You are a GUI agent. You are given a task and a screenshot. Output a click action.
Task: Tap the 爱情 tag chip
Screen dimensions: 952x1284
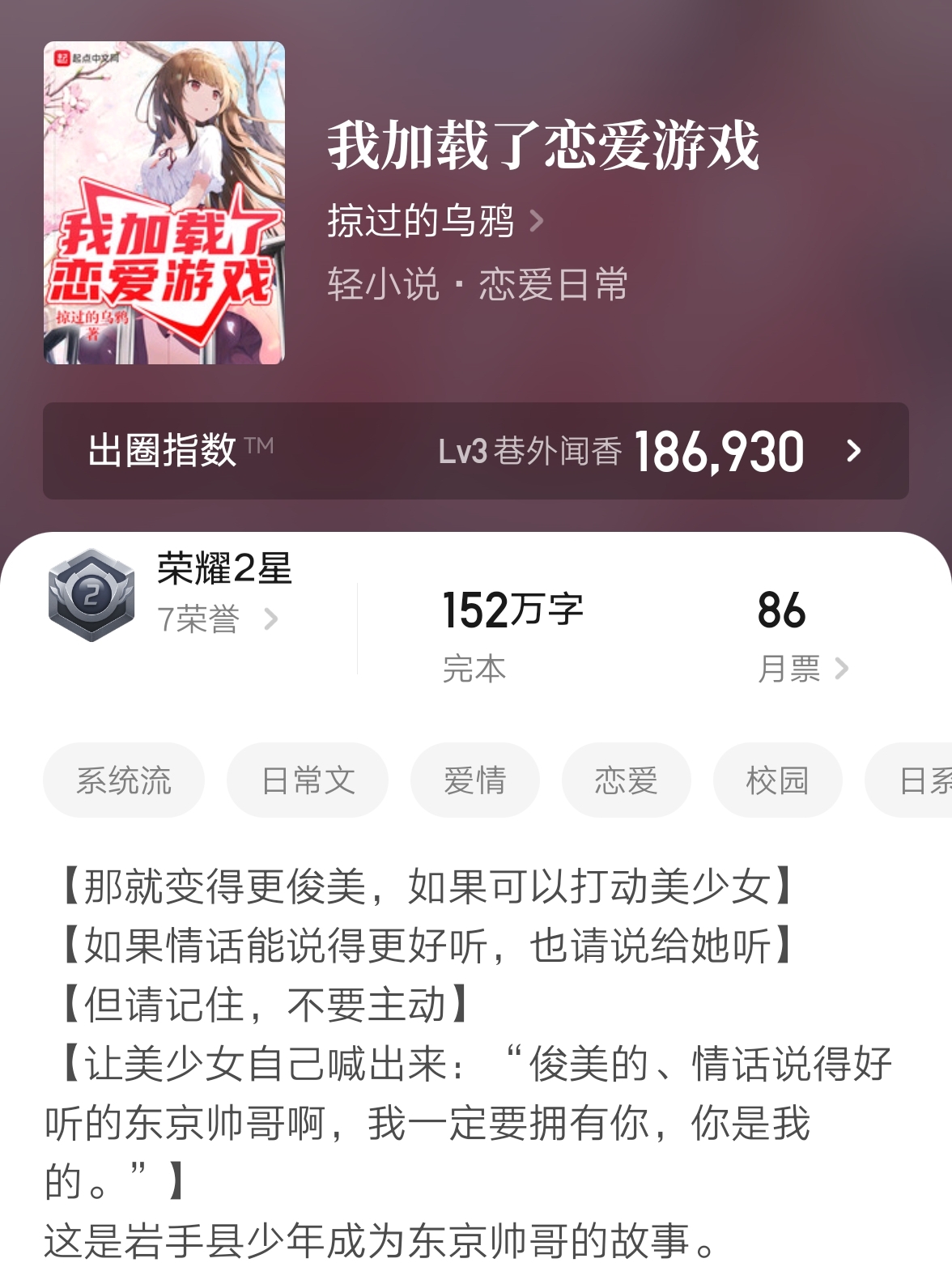click(x=474, y=780)
